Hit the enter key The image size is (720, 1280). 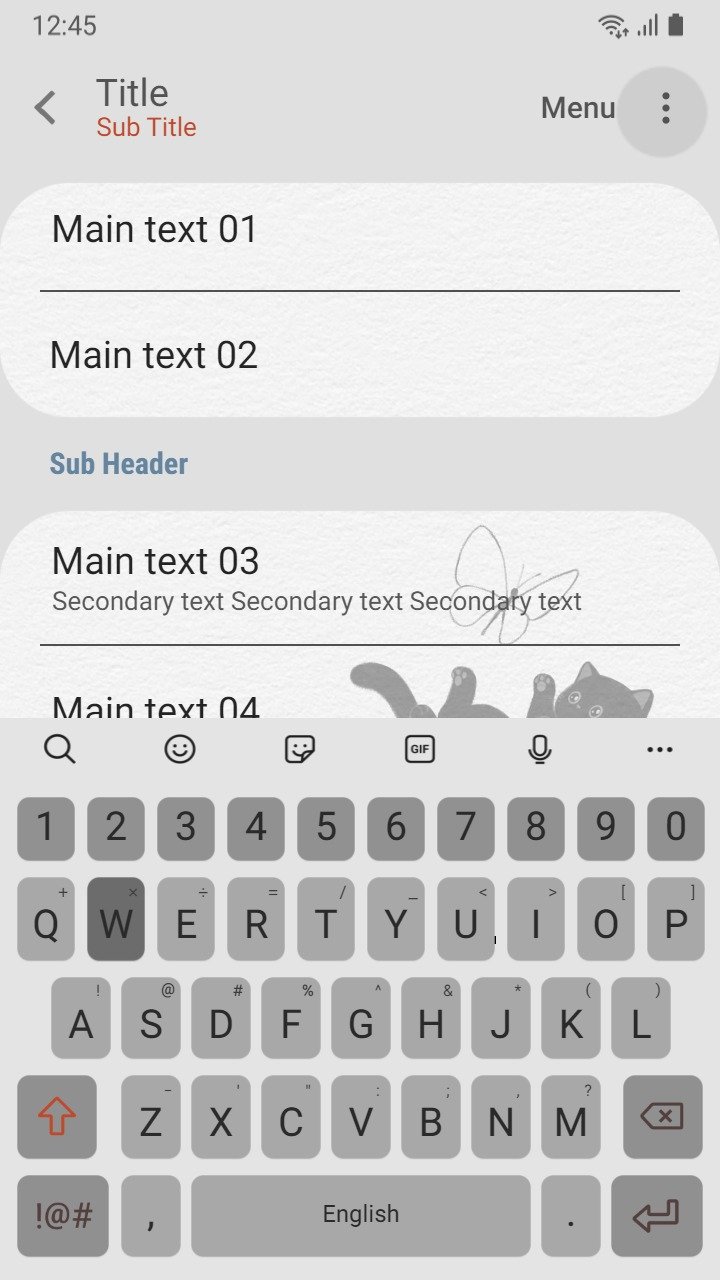657,1216
